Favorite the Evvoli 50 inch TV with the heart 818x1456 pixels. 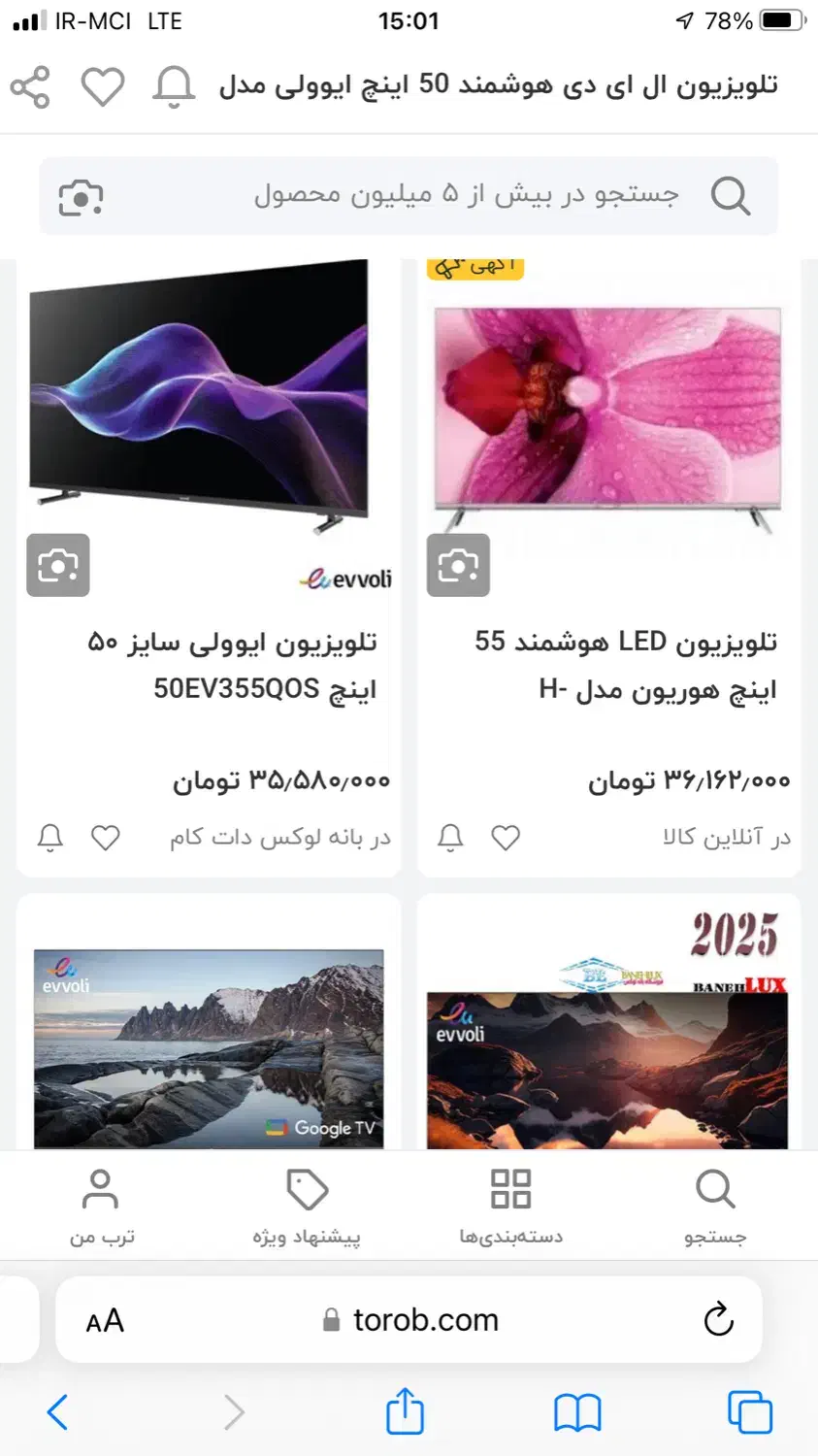105,837
